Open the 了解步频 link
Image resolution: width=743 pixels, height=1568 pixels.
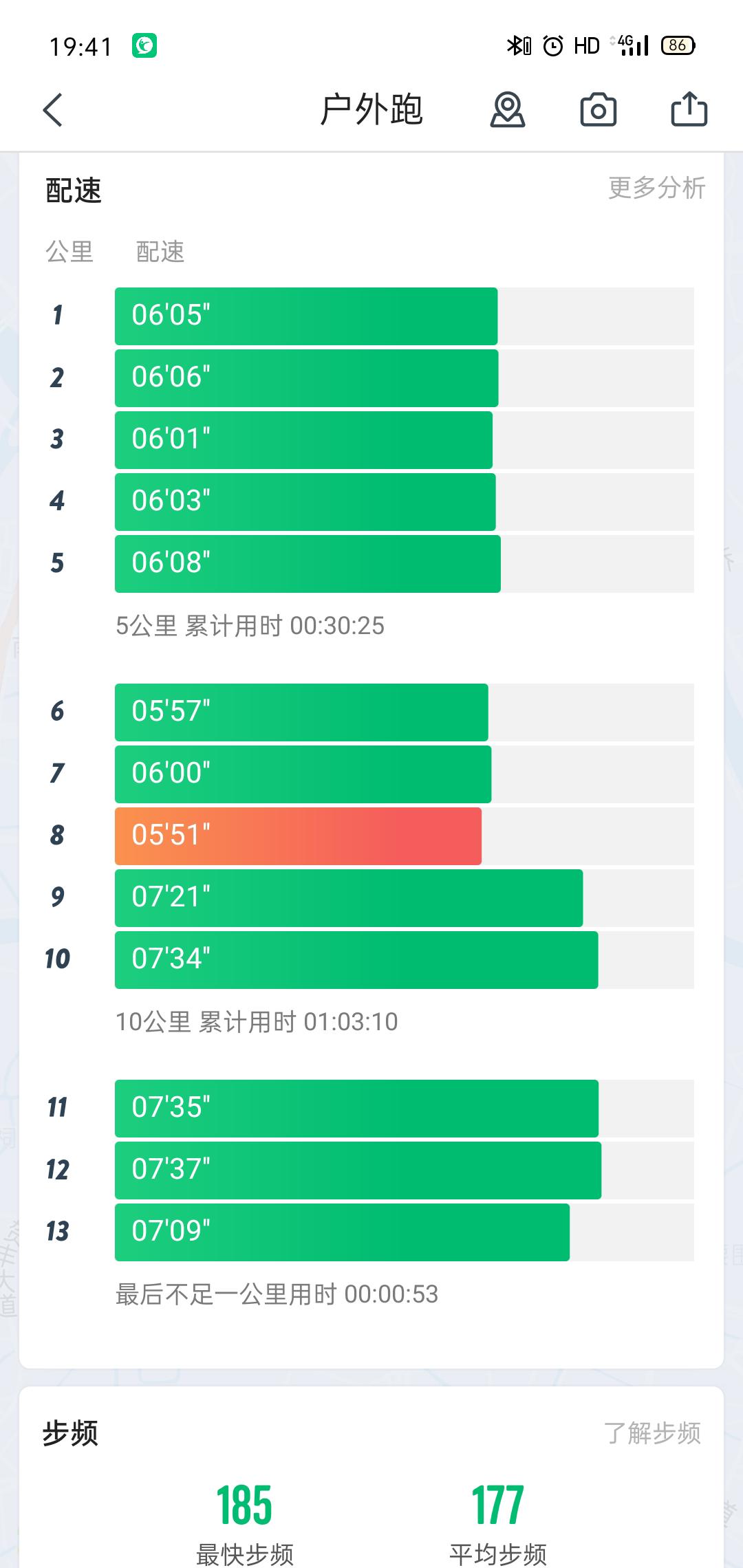(x=652, y=1433)
